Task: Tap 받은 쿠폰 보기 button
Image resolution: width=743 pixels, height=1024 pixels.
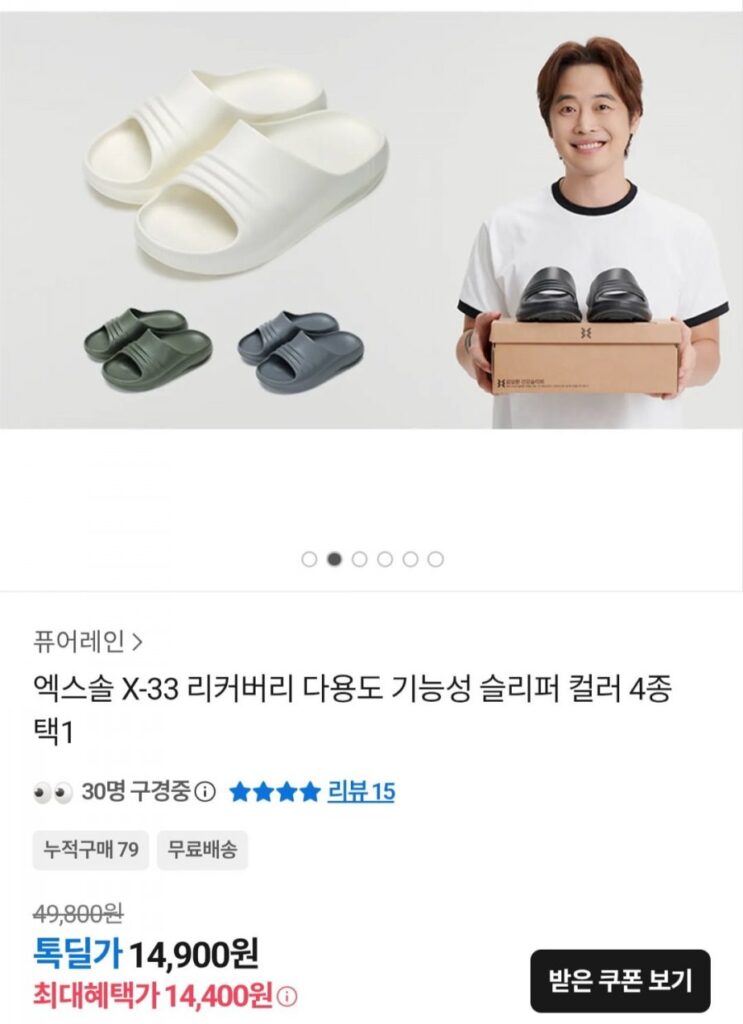Action: 619,980
